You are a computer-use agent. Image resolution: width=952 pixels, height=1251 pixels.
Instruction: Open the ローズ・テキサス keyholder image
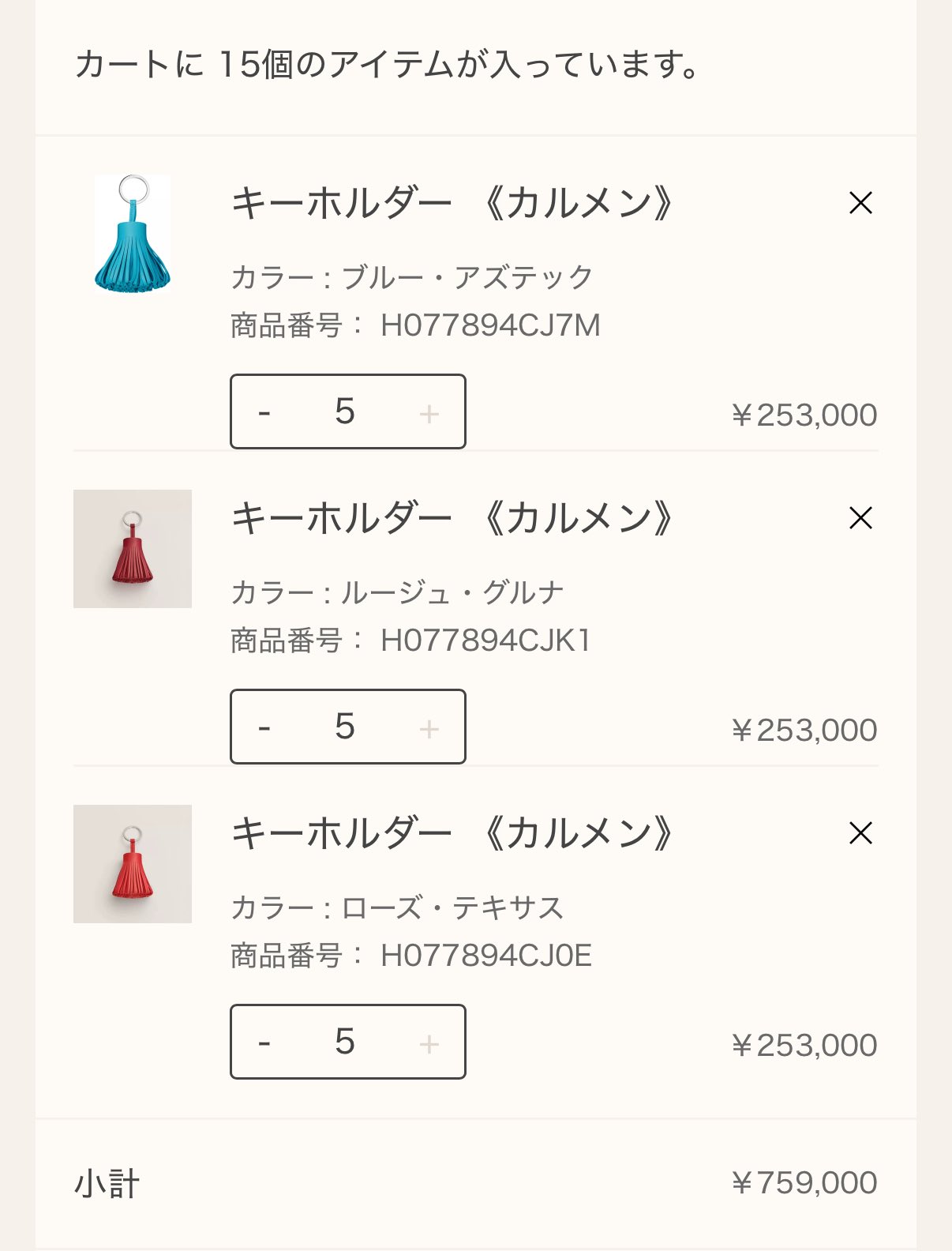(x=133, y=864)
